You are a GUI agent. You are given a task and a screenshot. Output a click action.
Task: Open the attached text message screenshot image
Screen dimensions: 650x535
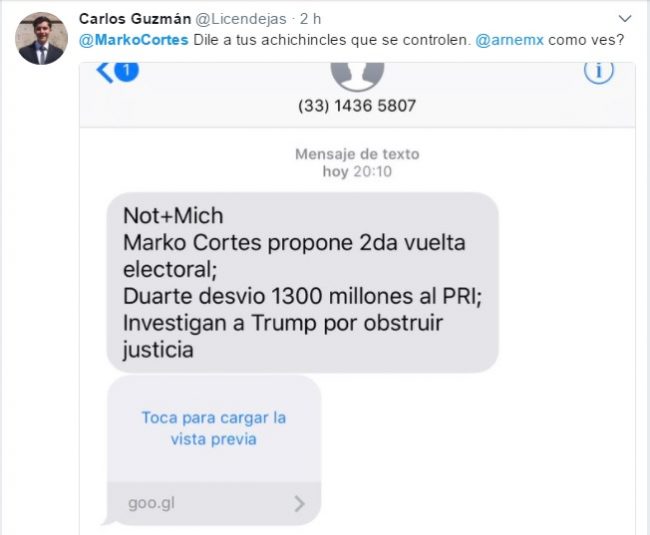click(357, 300)
